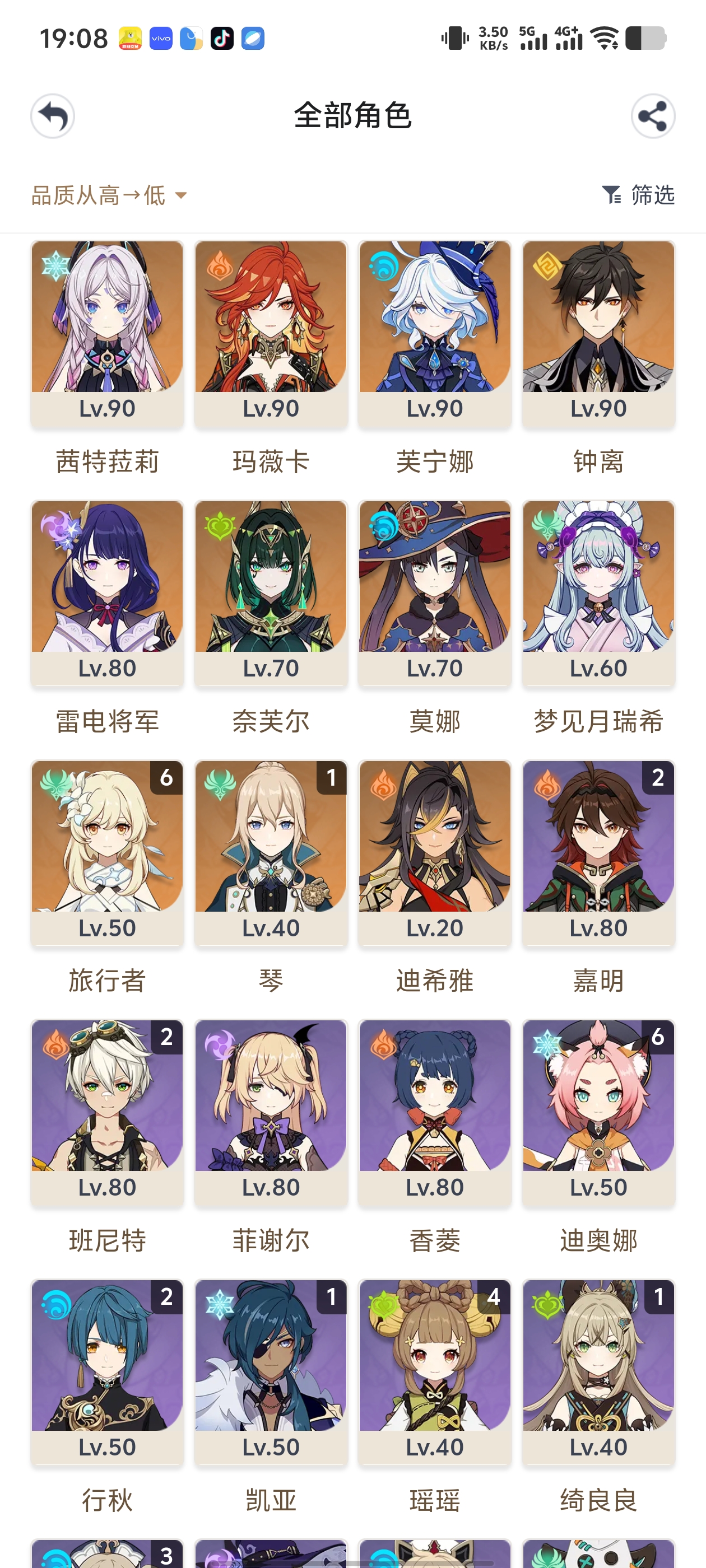Viewport: 706px width, 1568px height.
Task: Tap the Geo element icon on 钟离
Action: pos(547,265)
